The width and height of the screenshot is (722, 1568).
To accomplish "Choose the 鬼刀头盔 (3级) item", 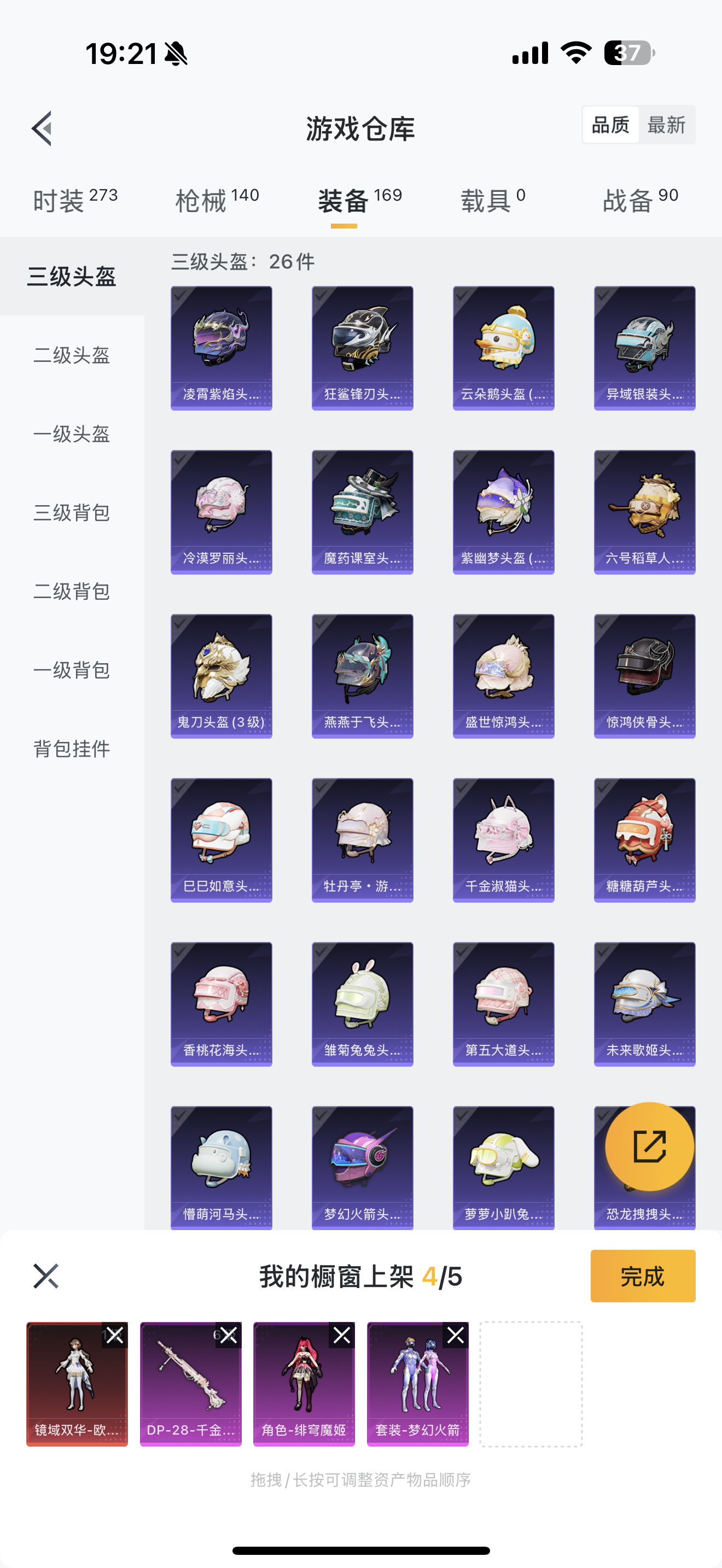I will [x=221, y=676].
